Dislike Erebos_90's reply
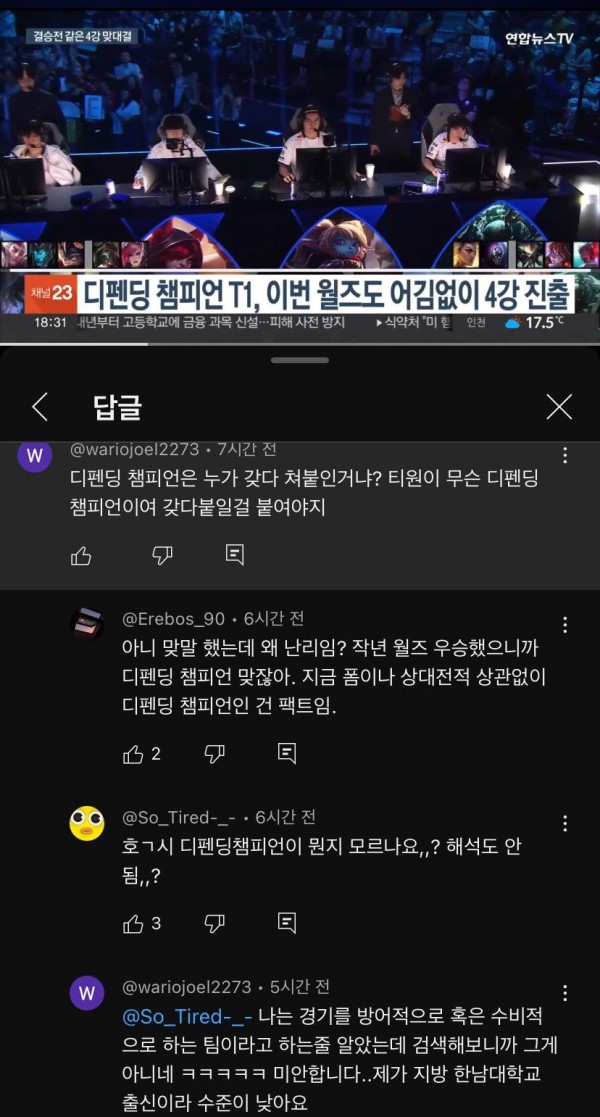This screenshot has height=1117, width=600. [214, 754]
